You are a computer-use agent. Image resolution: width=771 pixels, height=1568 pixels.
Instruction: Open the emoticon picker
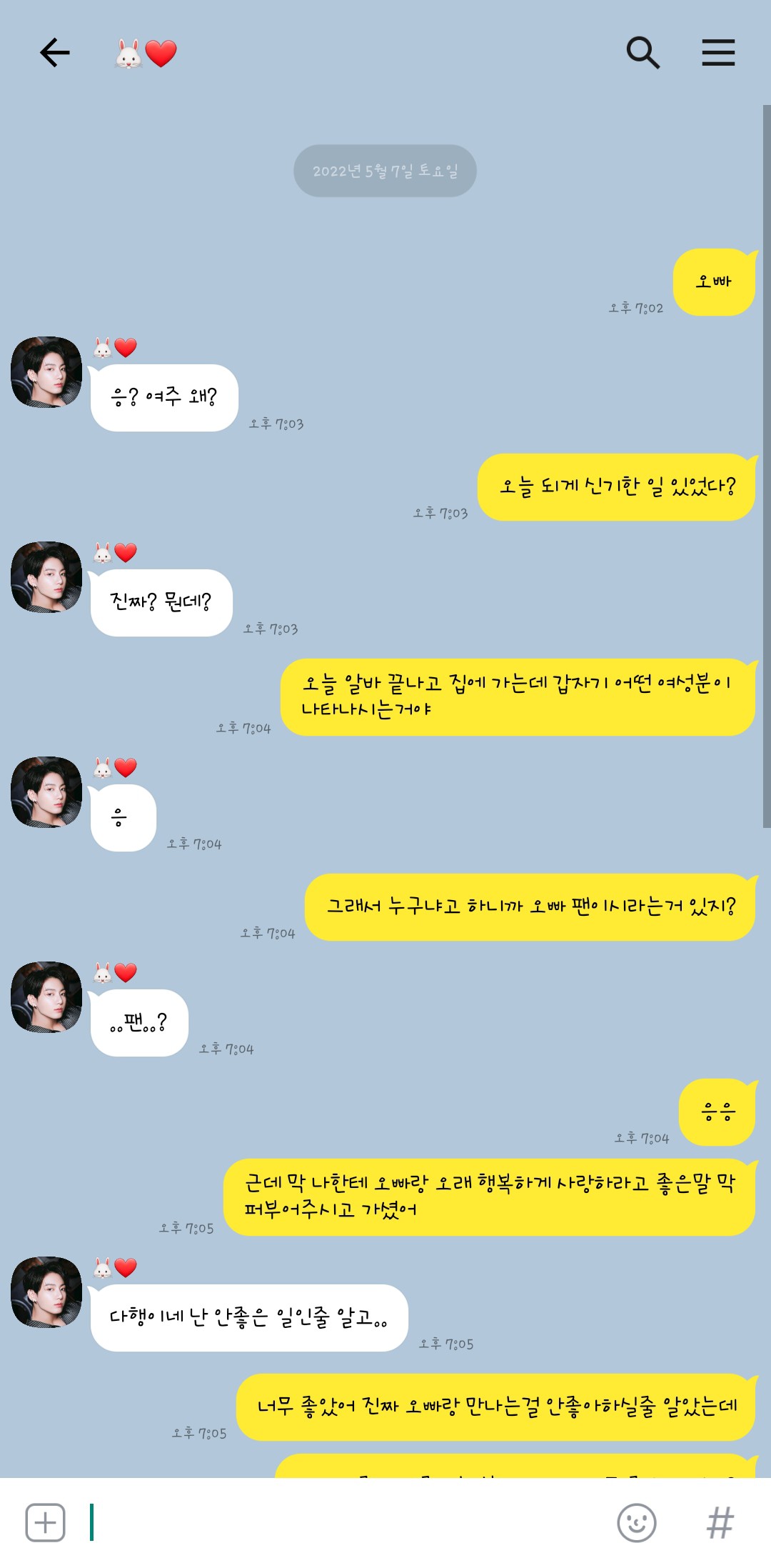click(x=636, y=1522)
